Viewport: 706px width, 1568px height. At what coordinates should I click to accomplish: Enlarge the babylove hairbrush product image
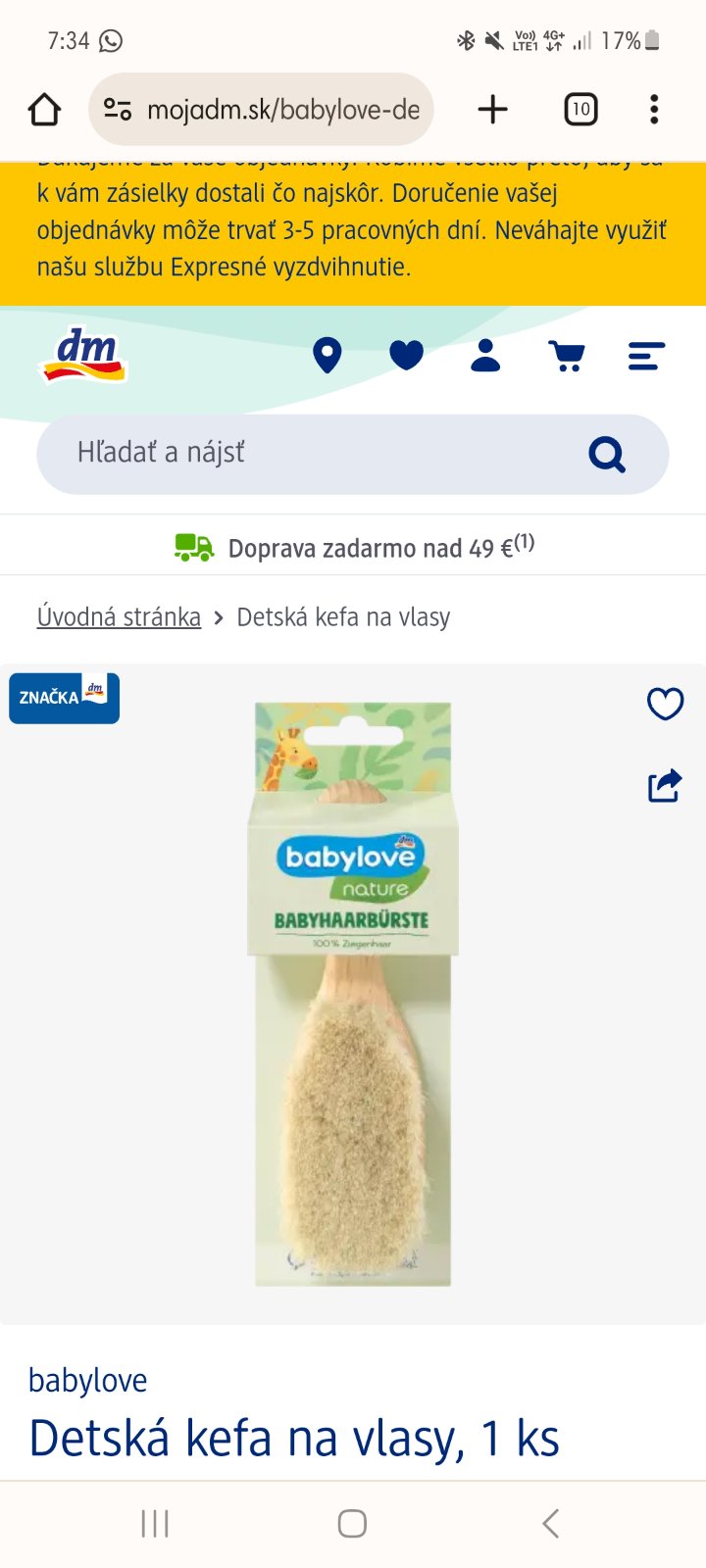(x=353, y=994)
